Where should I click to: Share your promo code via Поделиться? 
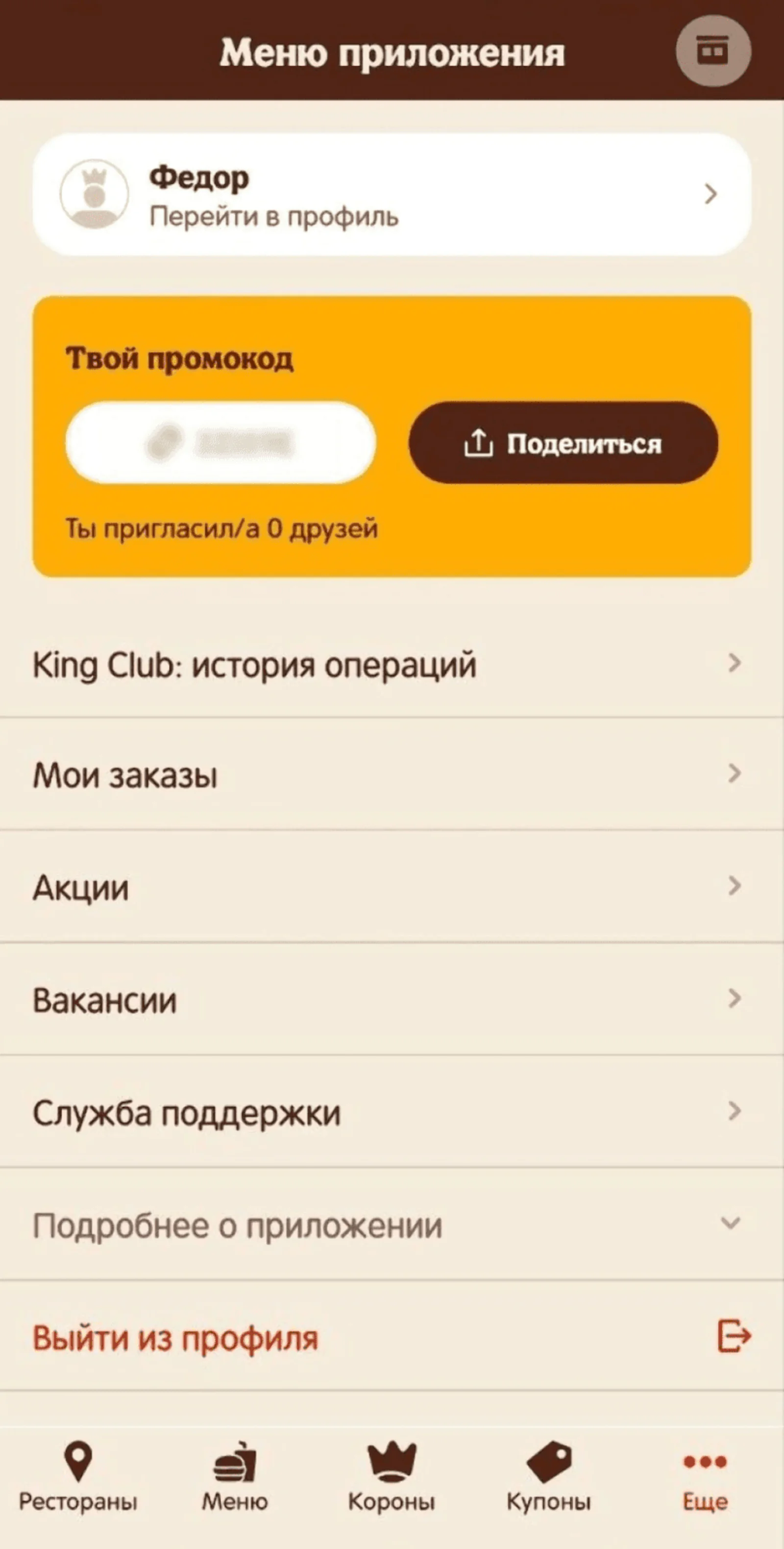[x=563, y=443]
